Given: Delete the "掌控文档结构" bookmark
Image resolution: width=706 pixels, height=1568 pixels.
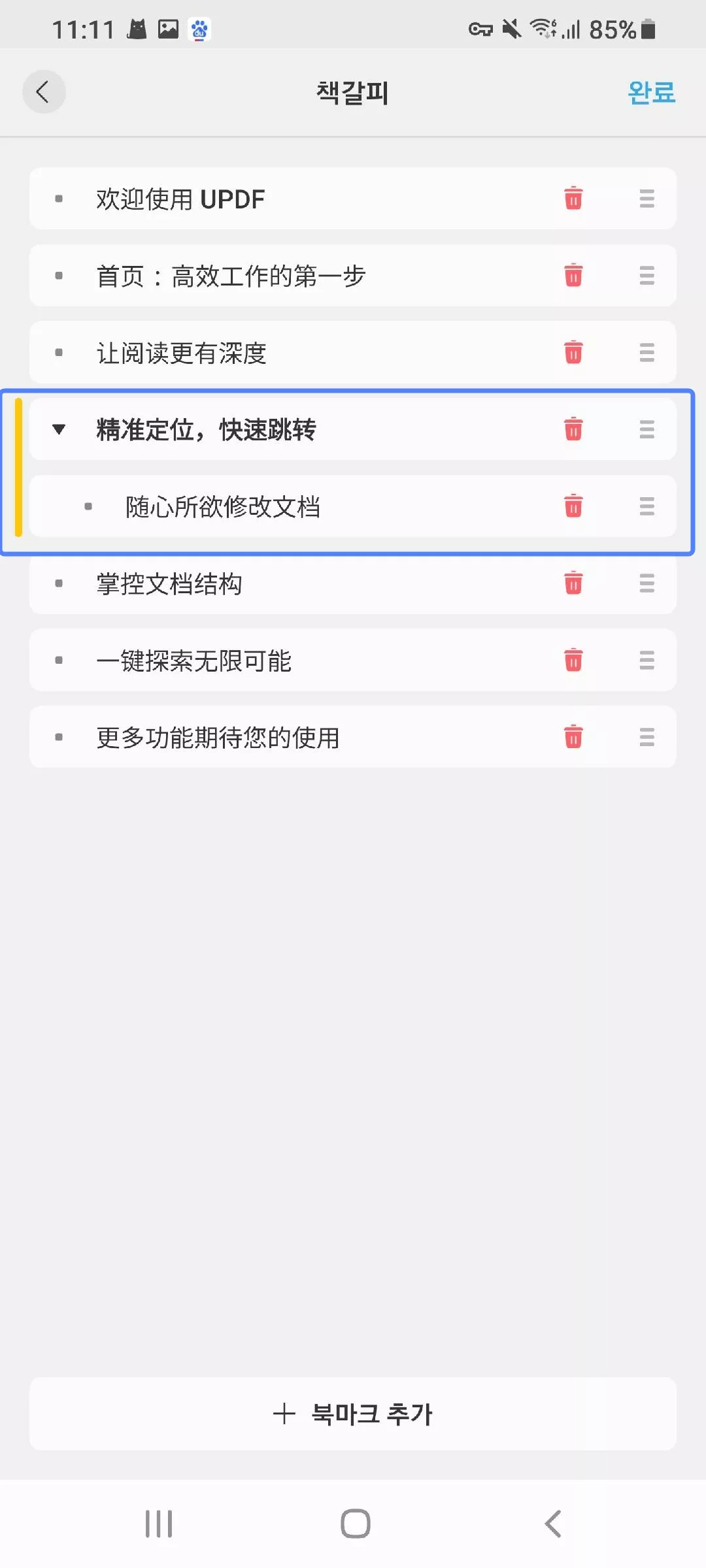Looking at the screenshot, I should pos(573,584).
